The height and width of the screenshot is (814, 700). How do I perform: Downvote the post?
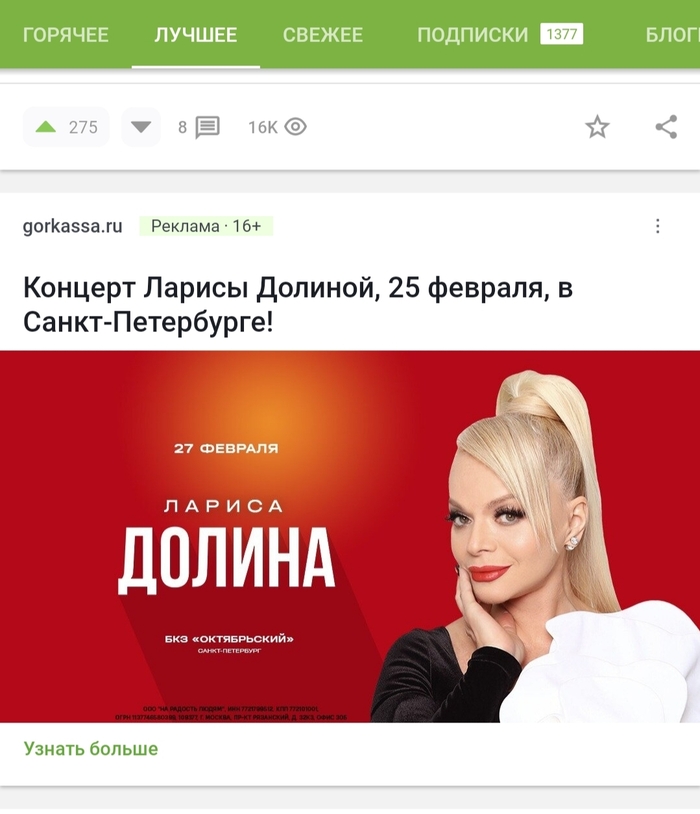pyautogui.click(x=141, y=127)
